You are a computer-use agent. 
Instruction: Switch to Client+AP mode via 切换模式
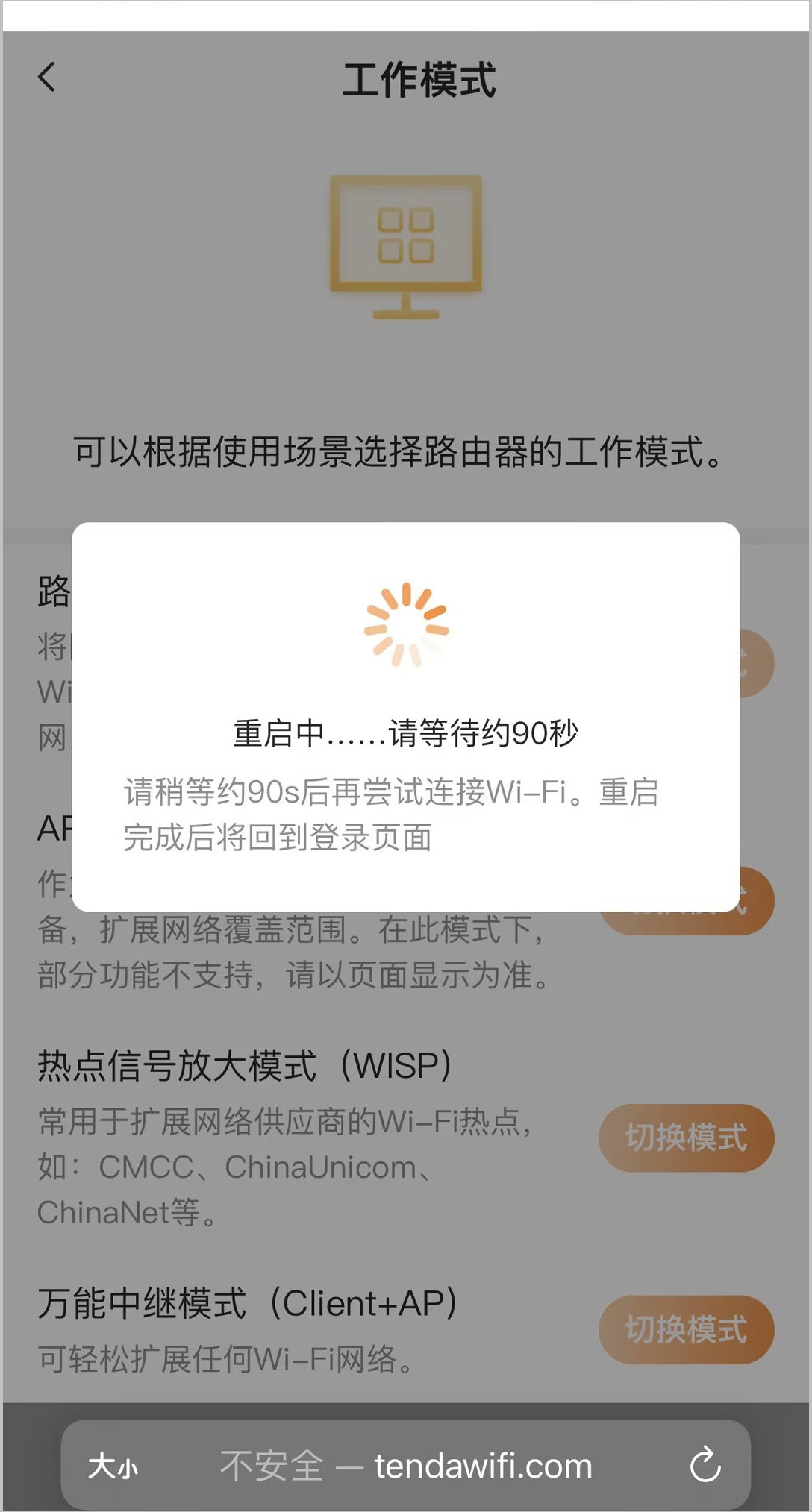point(686,1329)
